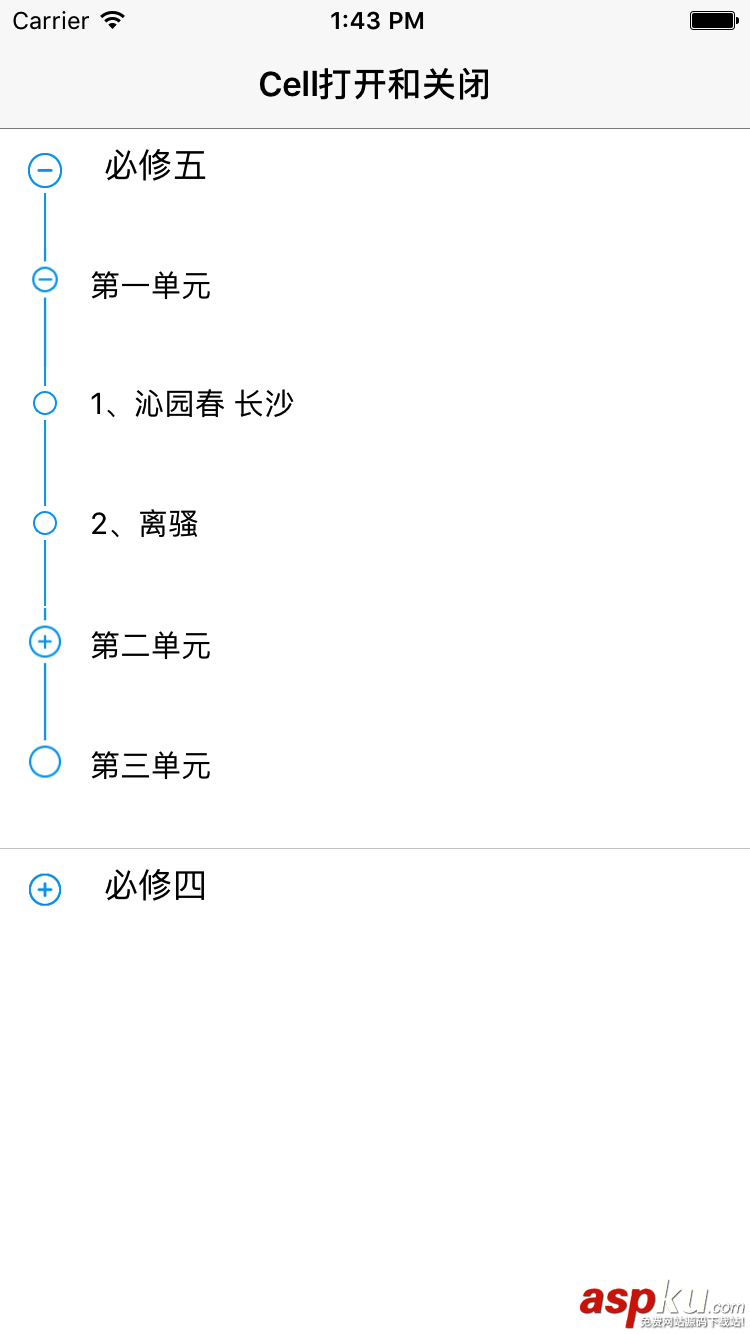Select the 第三单元 row
The width and height of the screenshot is (750, 1334).
pyautogui.click(x=151, y=766)
